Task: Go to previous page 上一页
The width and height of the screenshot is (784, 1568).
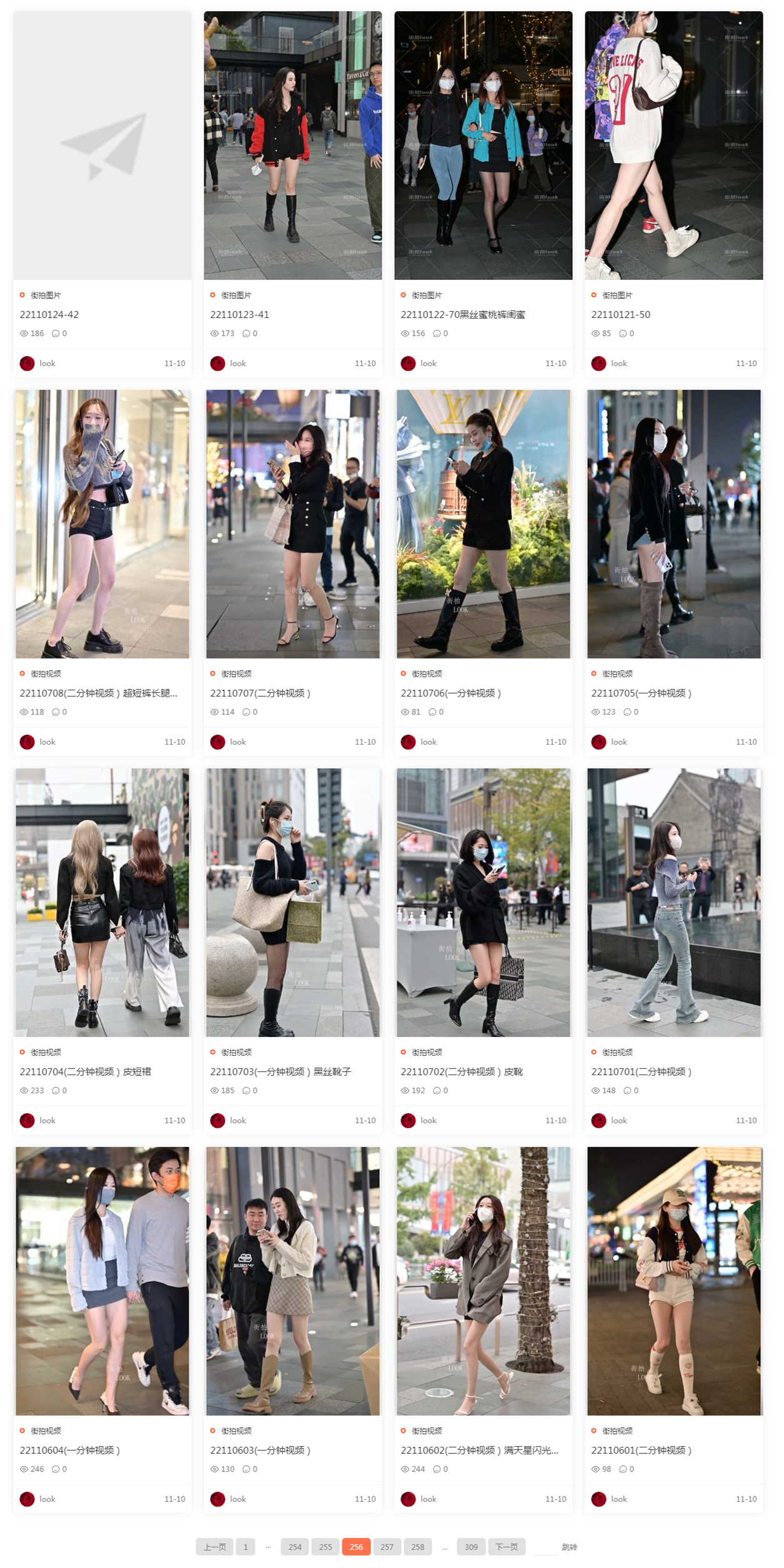Action: (214, 1547)
